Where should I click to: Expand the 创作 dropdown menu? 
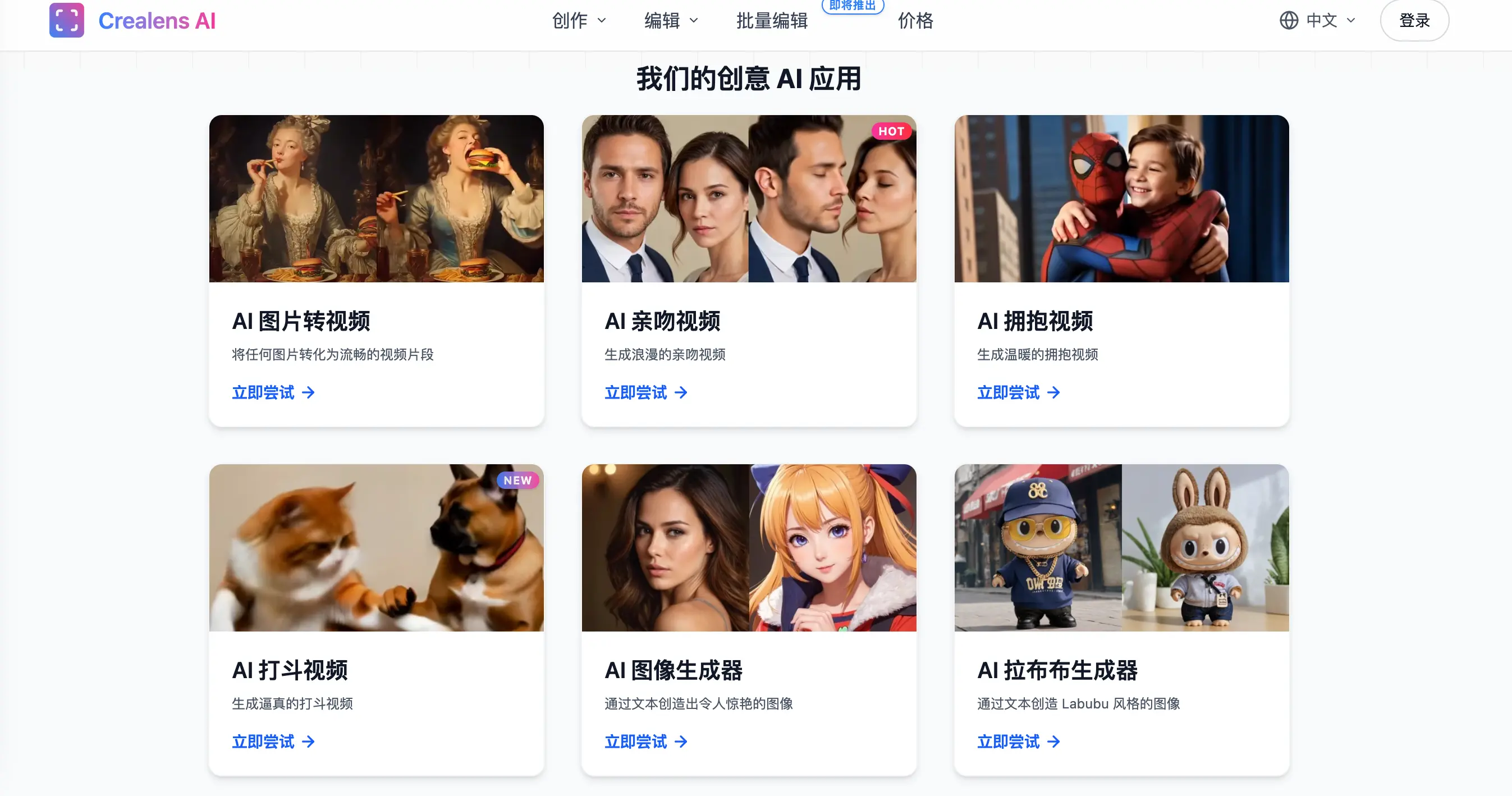pos(579,21)
